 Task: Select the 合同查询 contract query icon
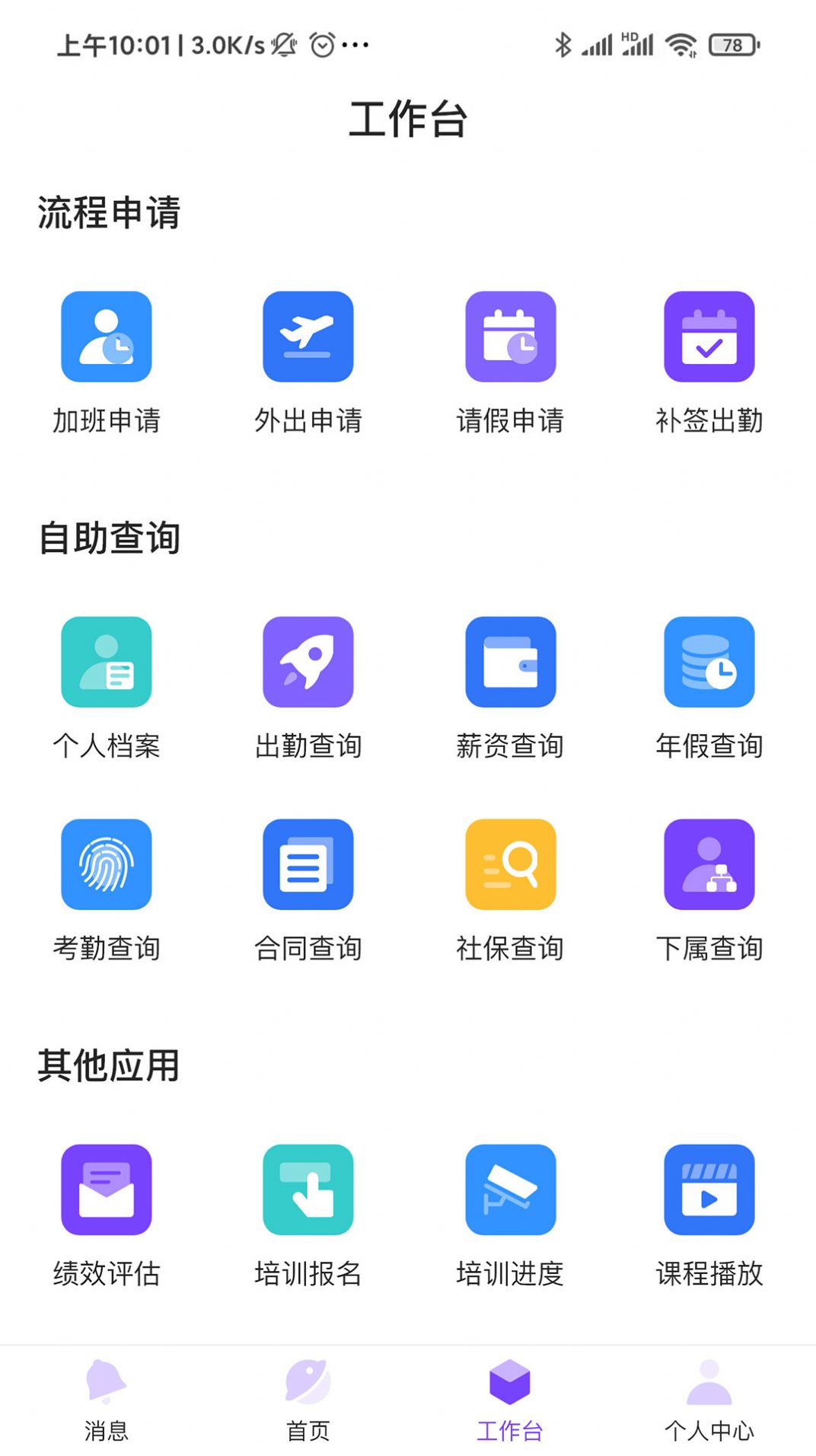click(x=308, y=864)
